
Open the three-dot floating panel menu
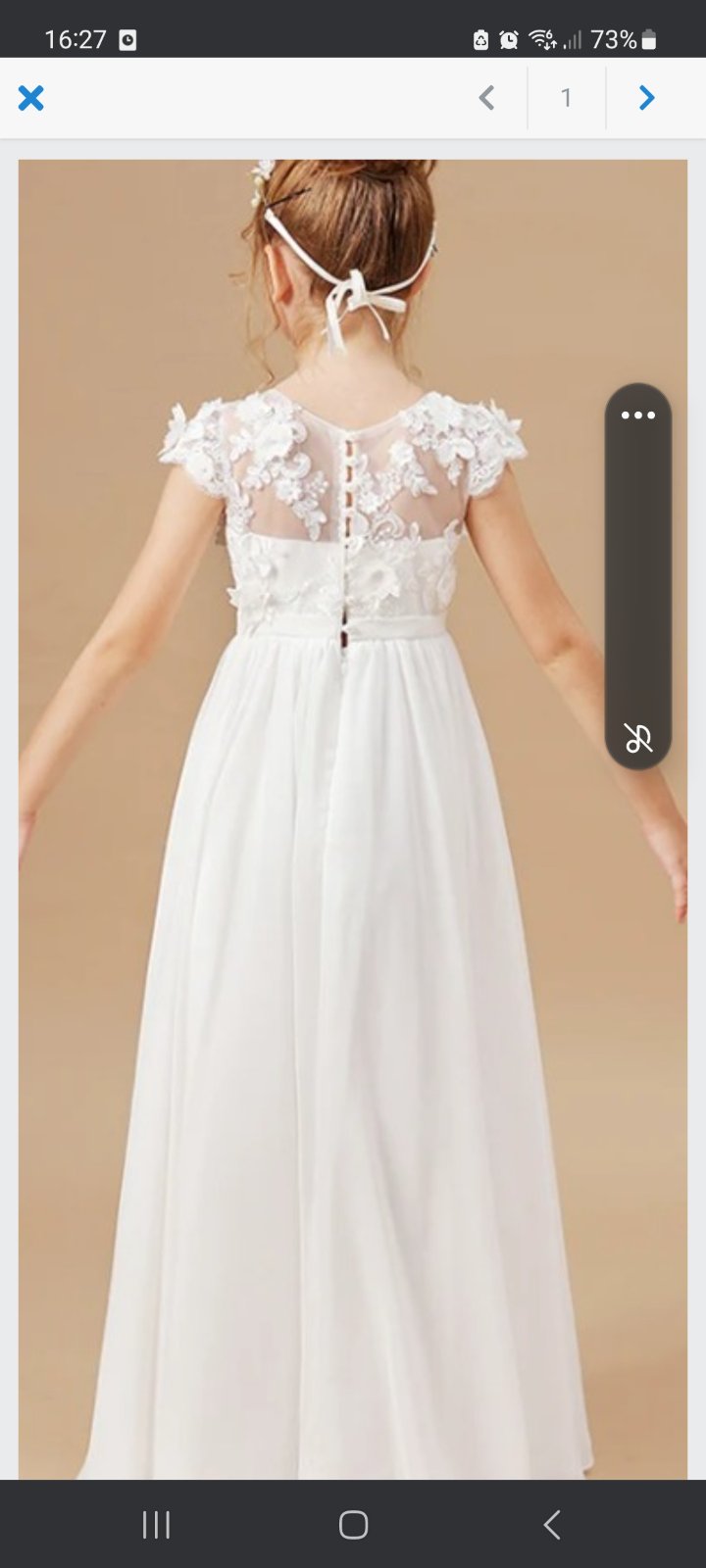click(638, 416)
